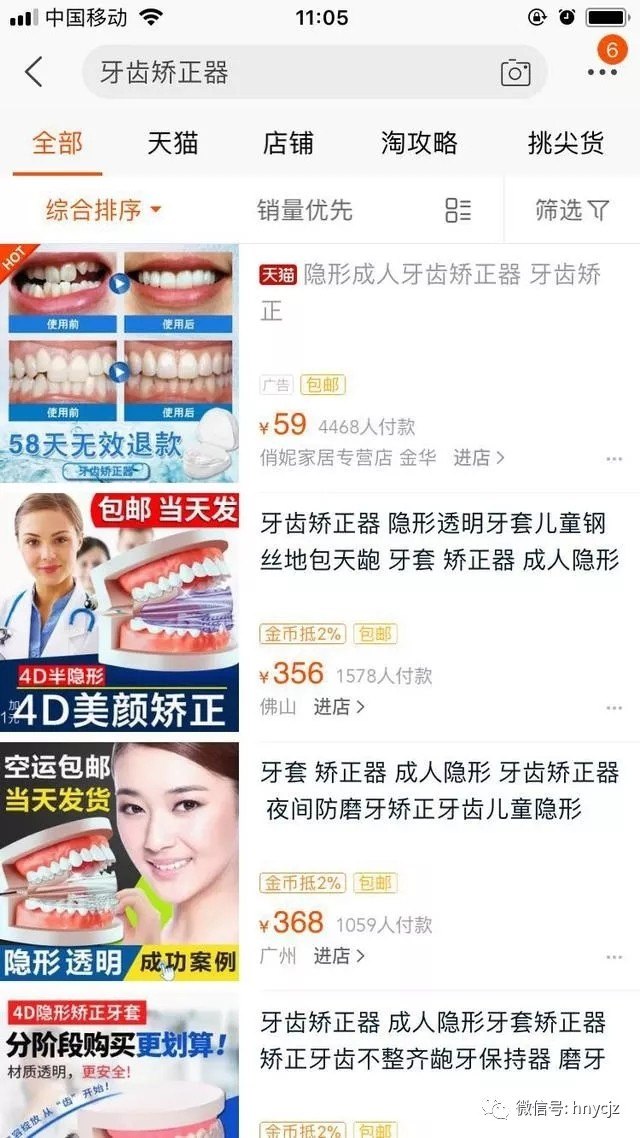Open the ¥368 夜间防磨牙矫正器 product
The height and width of the screenshot is (1138, 640).
pos(440,790)
